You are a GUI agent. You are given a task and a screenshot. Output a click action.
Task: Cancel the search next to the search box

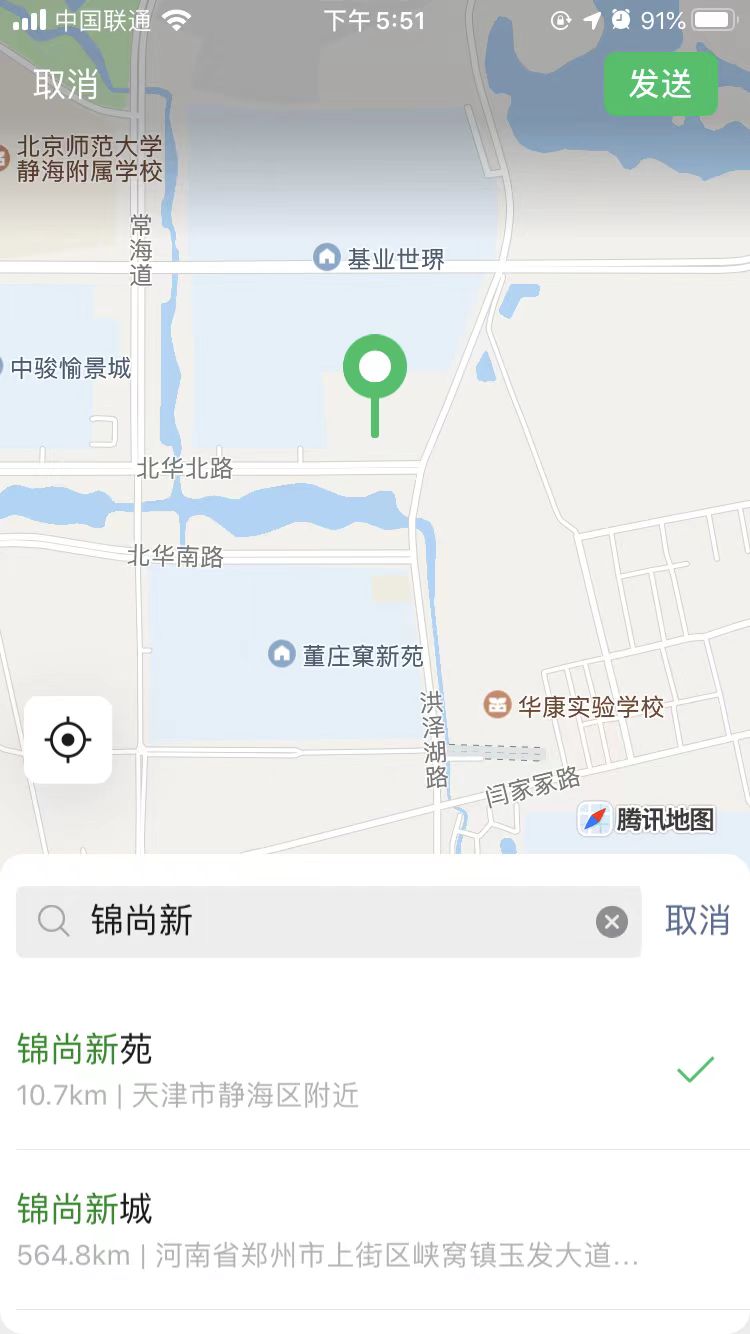point(697,921)
